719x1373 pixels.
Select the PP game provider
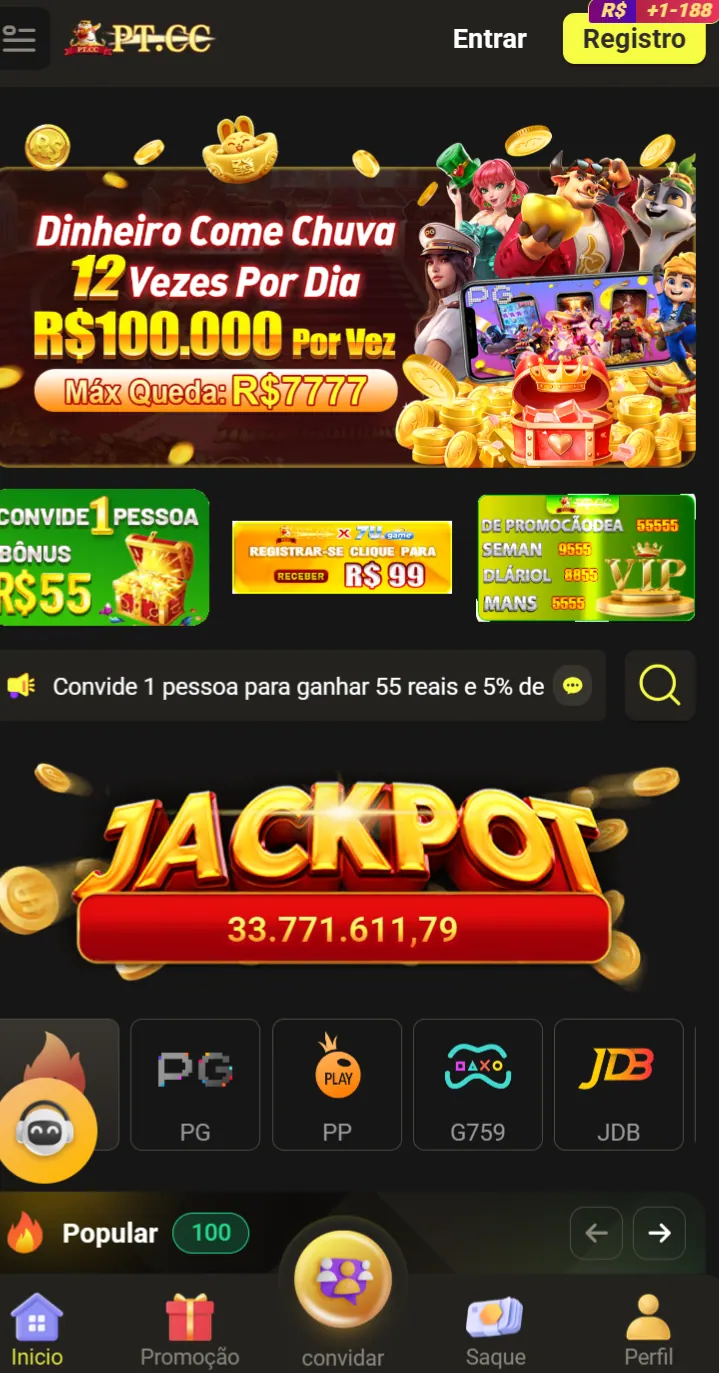tap(337, 1084)
